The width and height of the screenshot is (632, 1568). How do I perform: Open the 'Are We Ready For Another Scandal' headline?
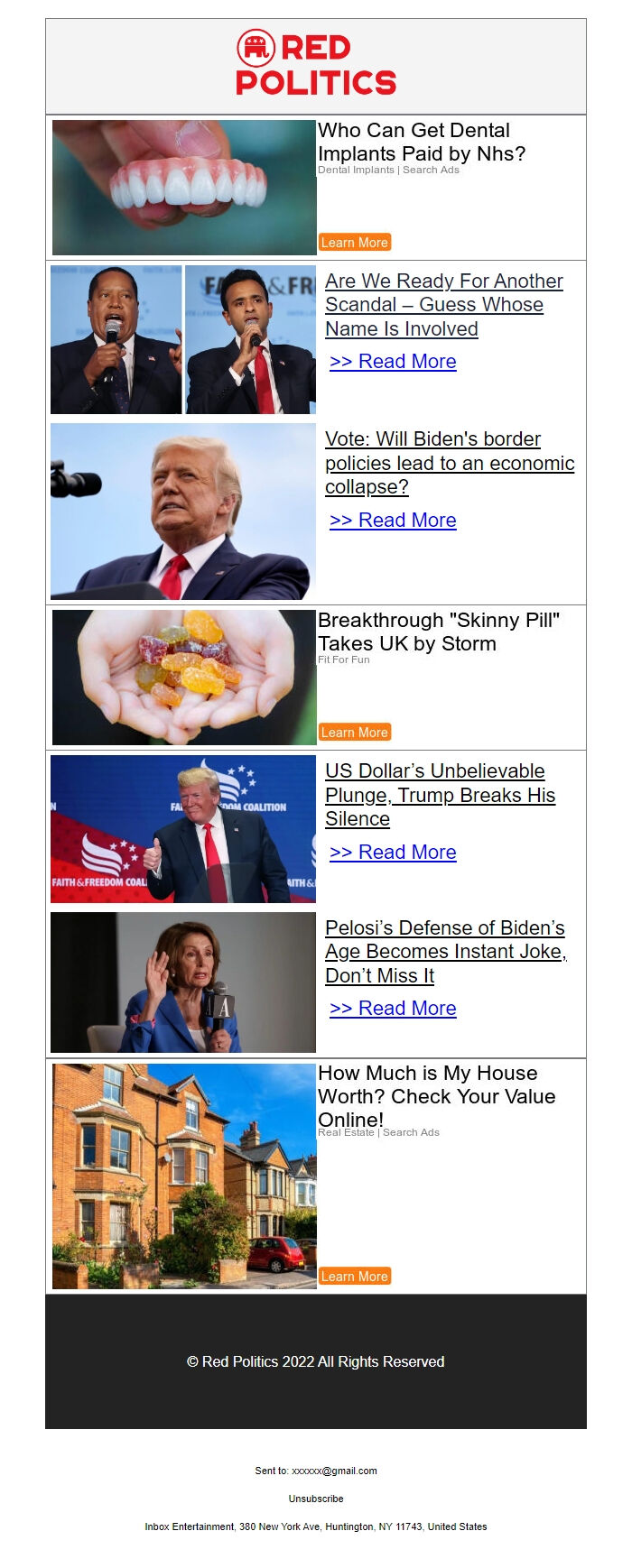coord(443,305)
